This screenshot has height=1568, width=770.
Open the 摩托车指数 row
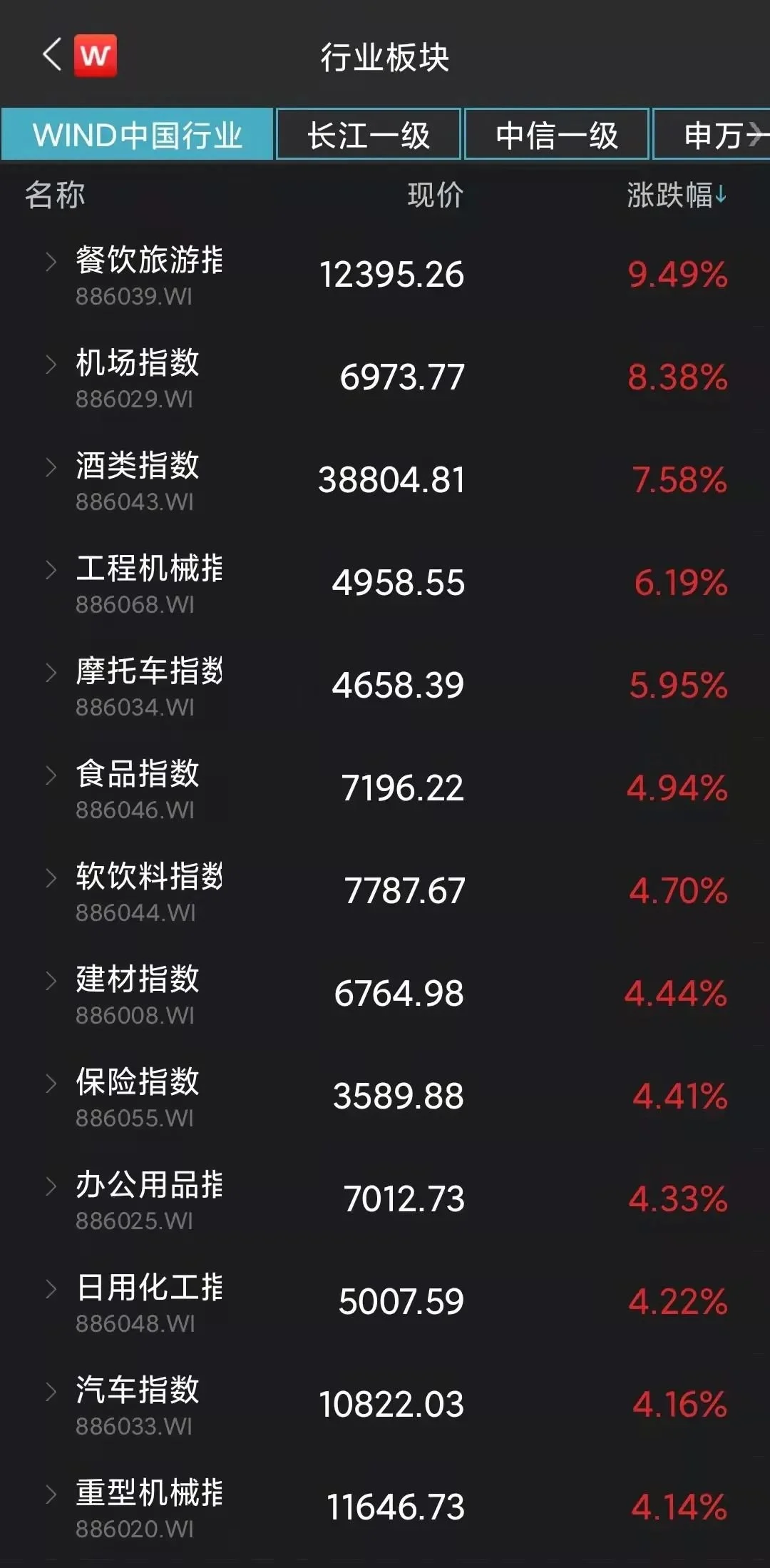pyautogui.click(x=385, y=686)
